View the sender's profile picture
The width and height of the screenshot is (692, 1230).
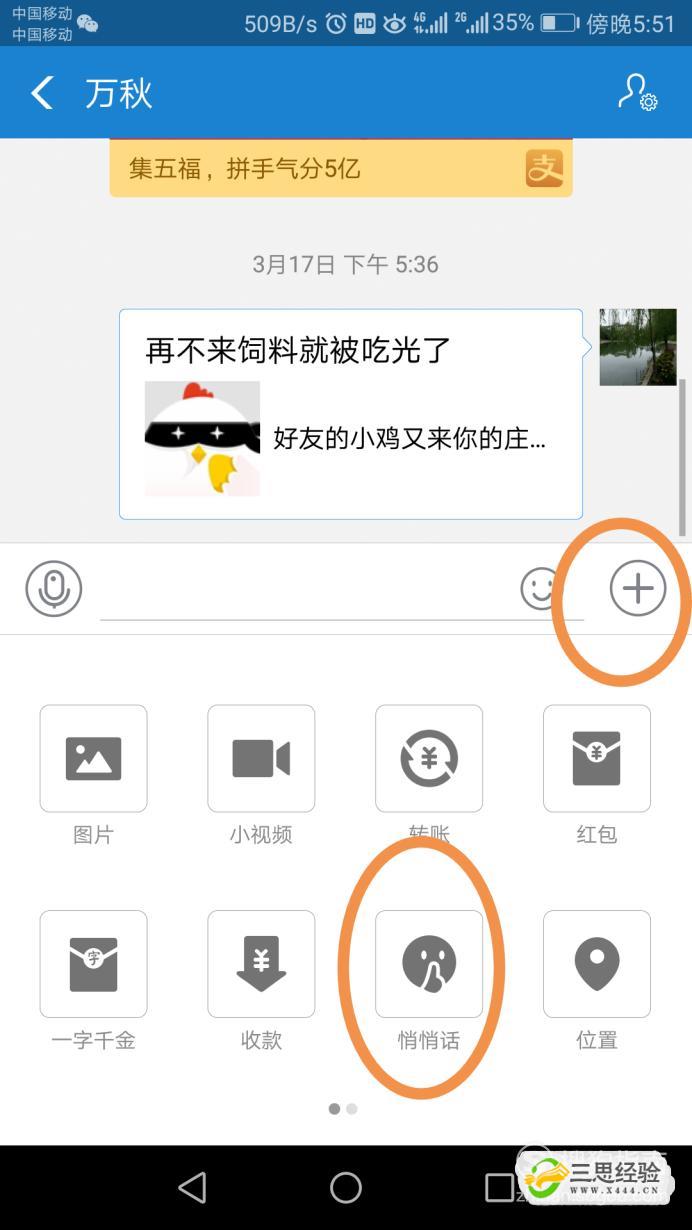point(637,347)
